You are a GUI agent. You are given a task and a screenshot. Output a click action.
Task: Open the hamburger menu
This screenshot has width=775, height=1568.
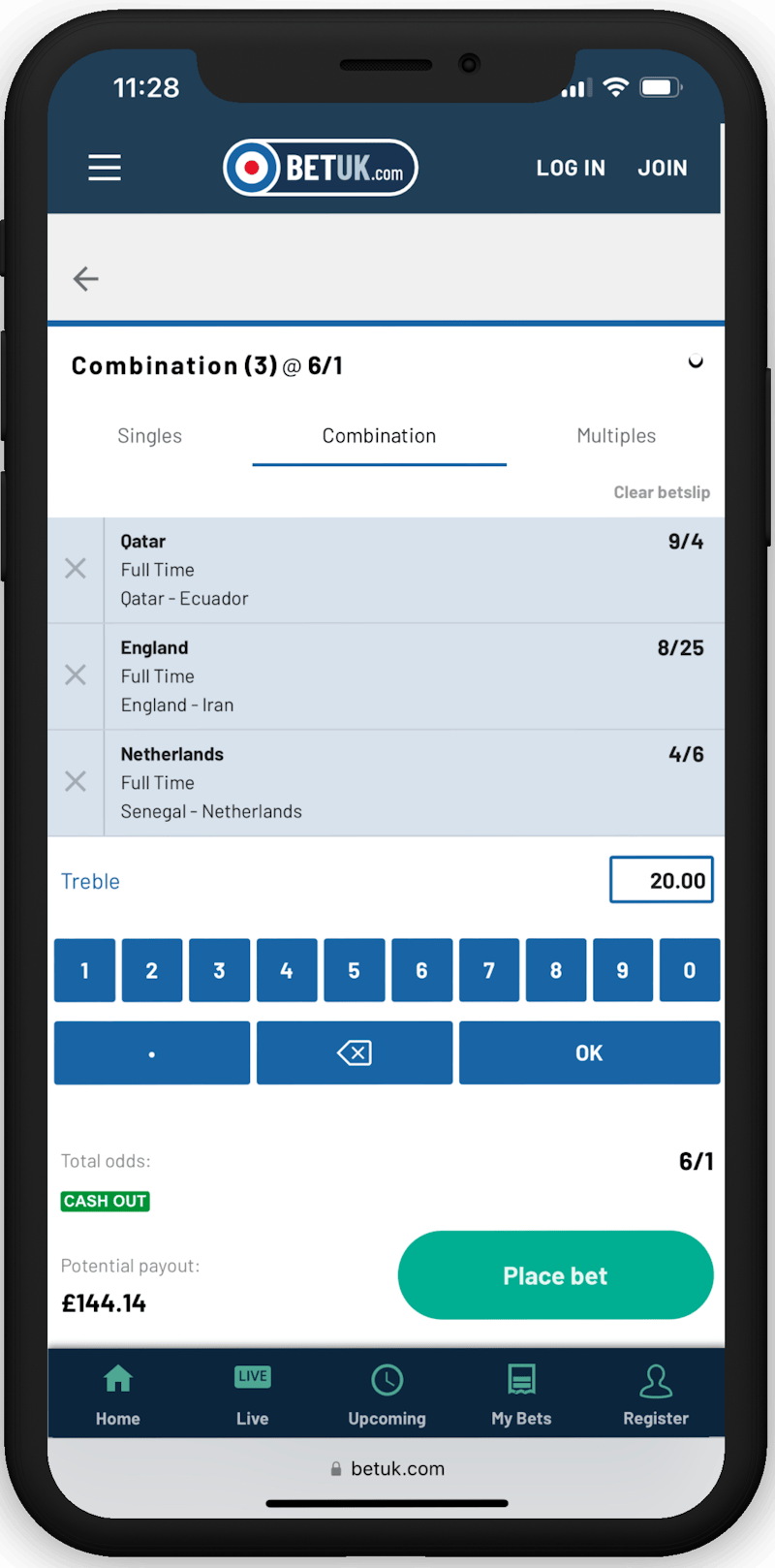[x=105, y=168]
